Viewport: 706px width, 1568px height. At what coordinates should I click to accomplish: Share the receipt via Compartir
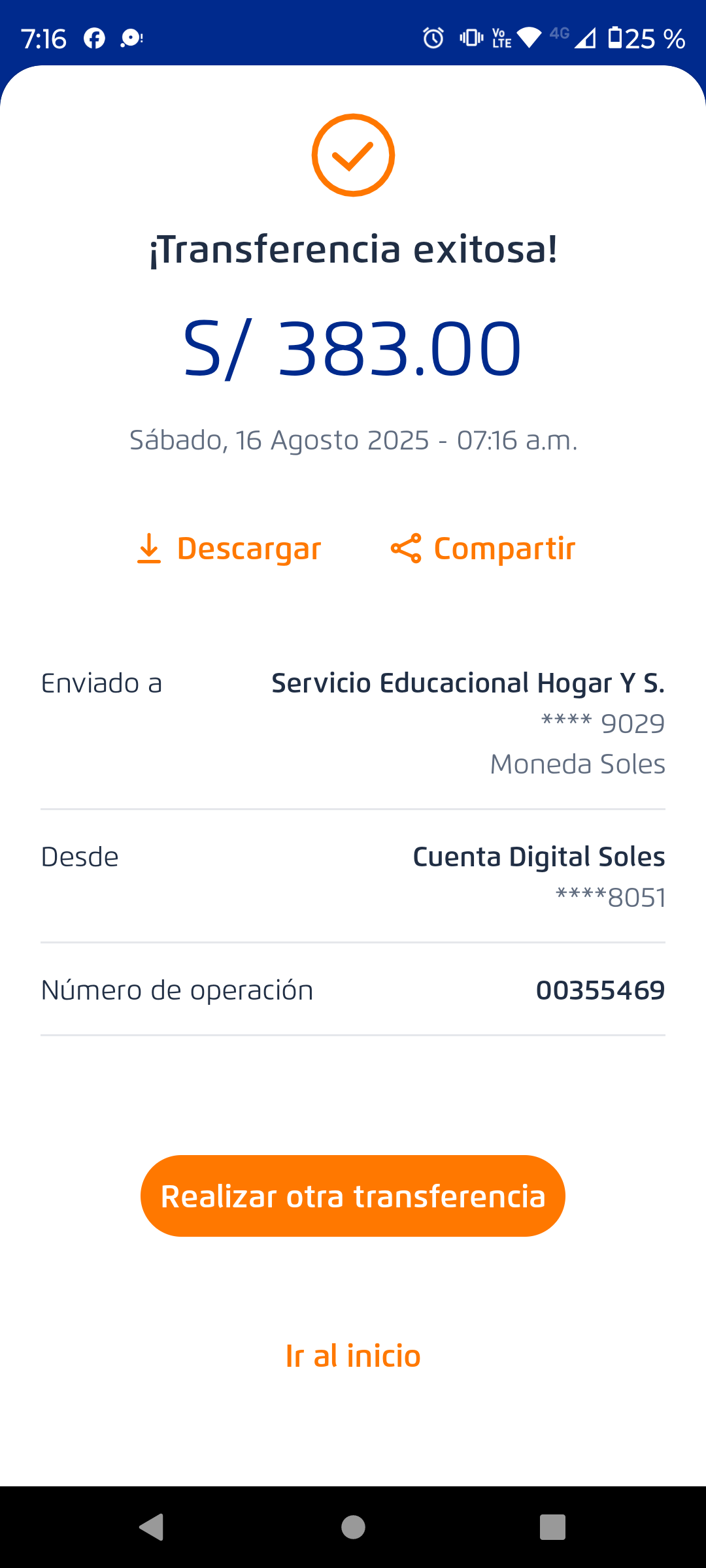pos(483,549)
